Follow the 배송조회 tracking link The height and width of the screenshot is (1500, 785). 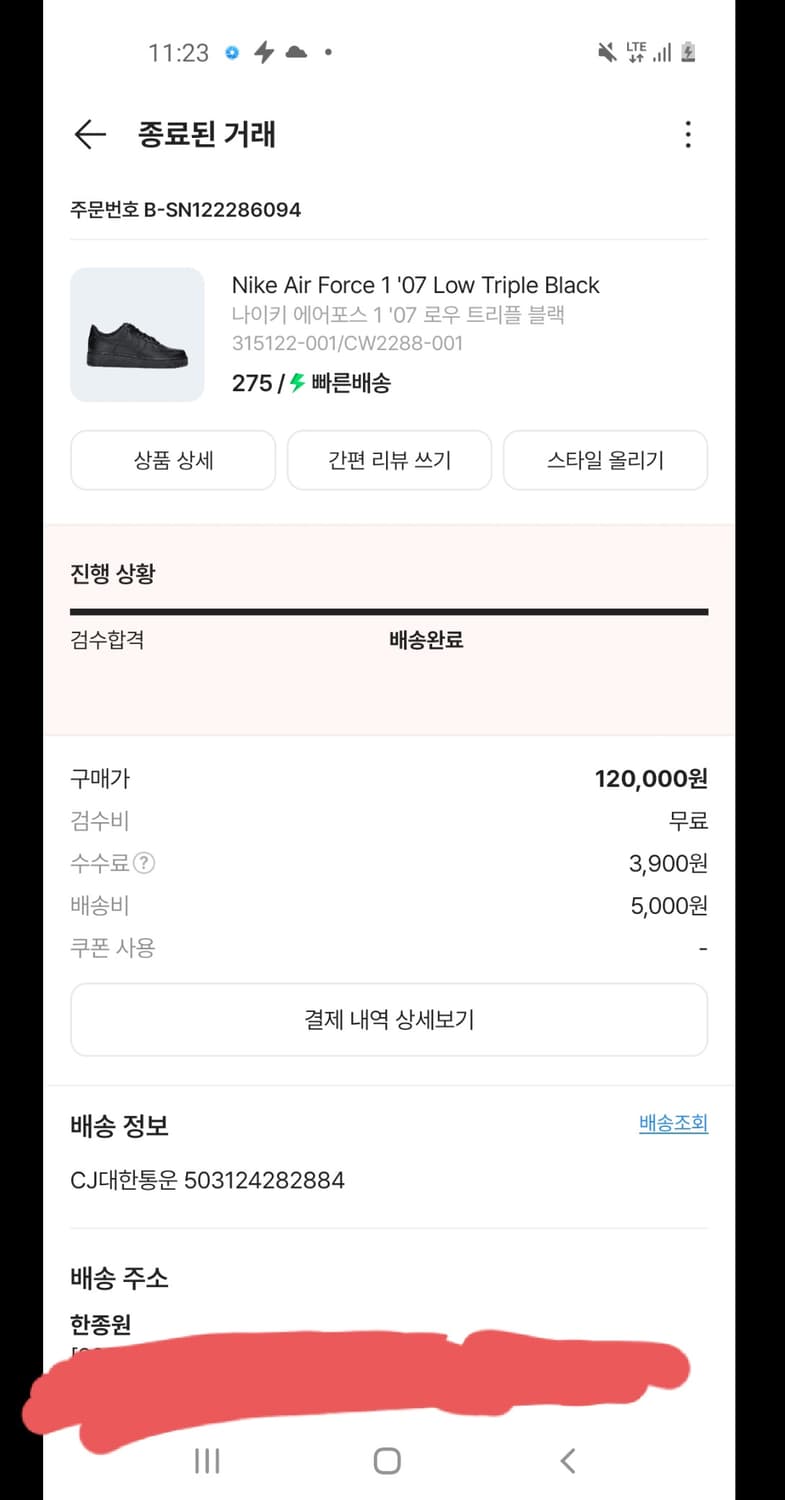(x=673, y=1123)
